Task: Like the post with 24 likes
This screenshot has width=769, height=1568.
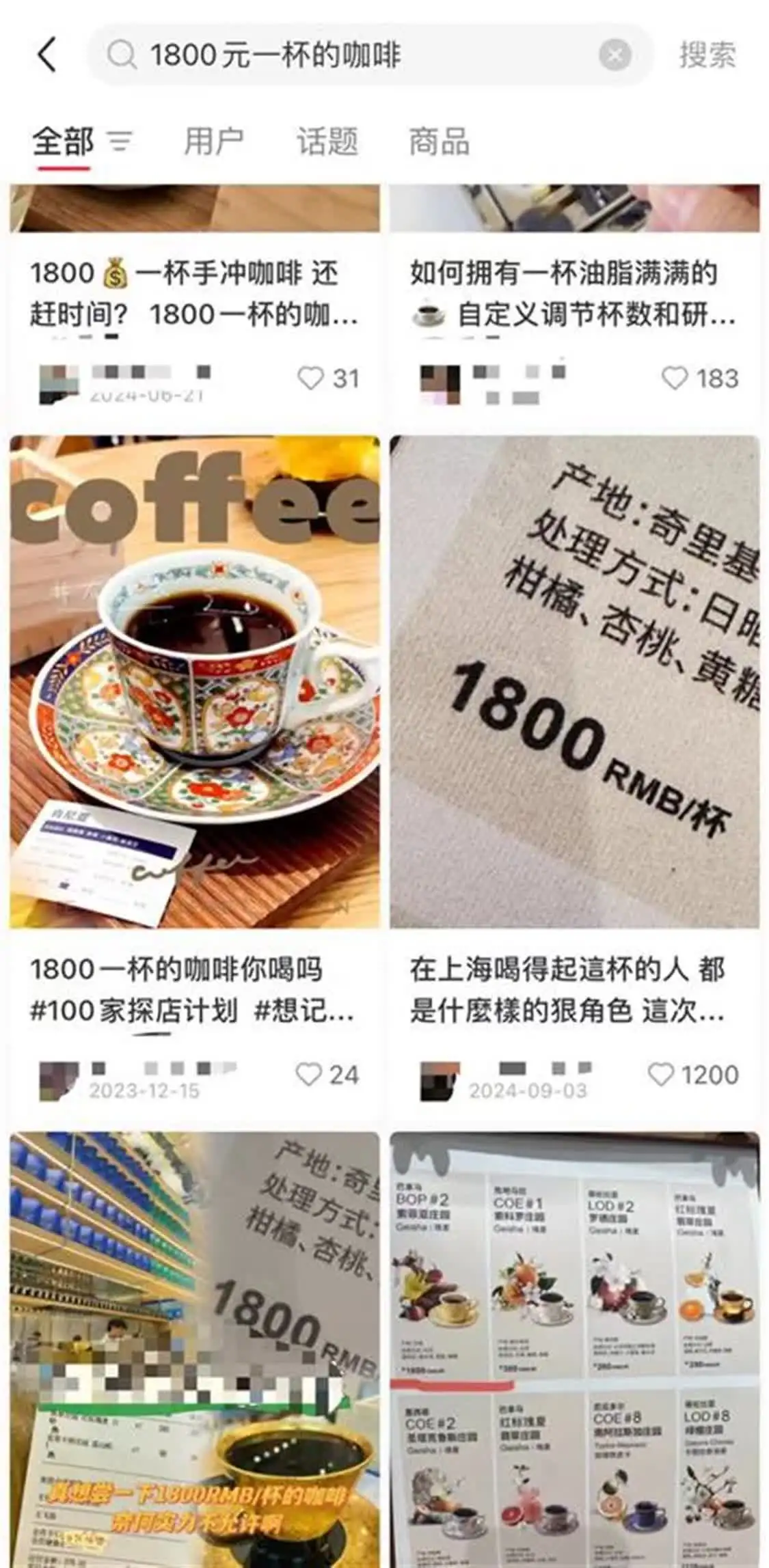Action: tap(308, 1075)
